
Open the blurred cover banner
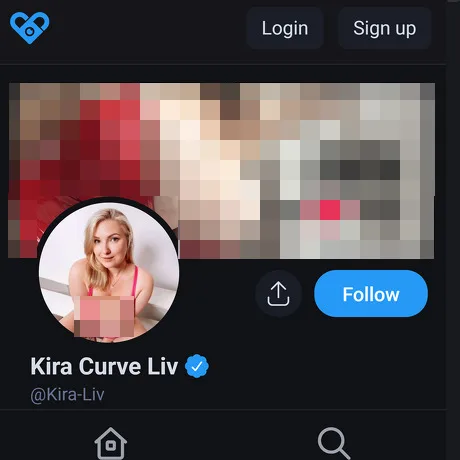221,171
